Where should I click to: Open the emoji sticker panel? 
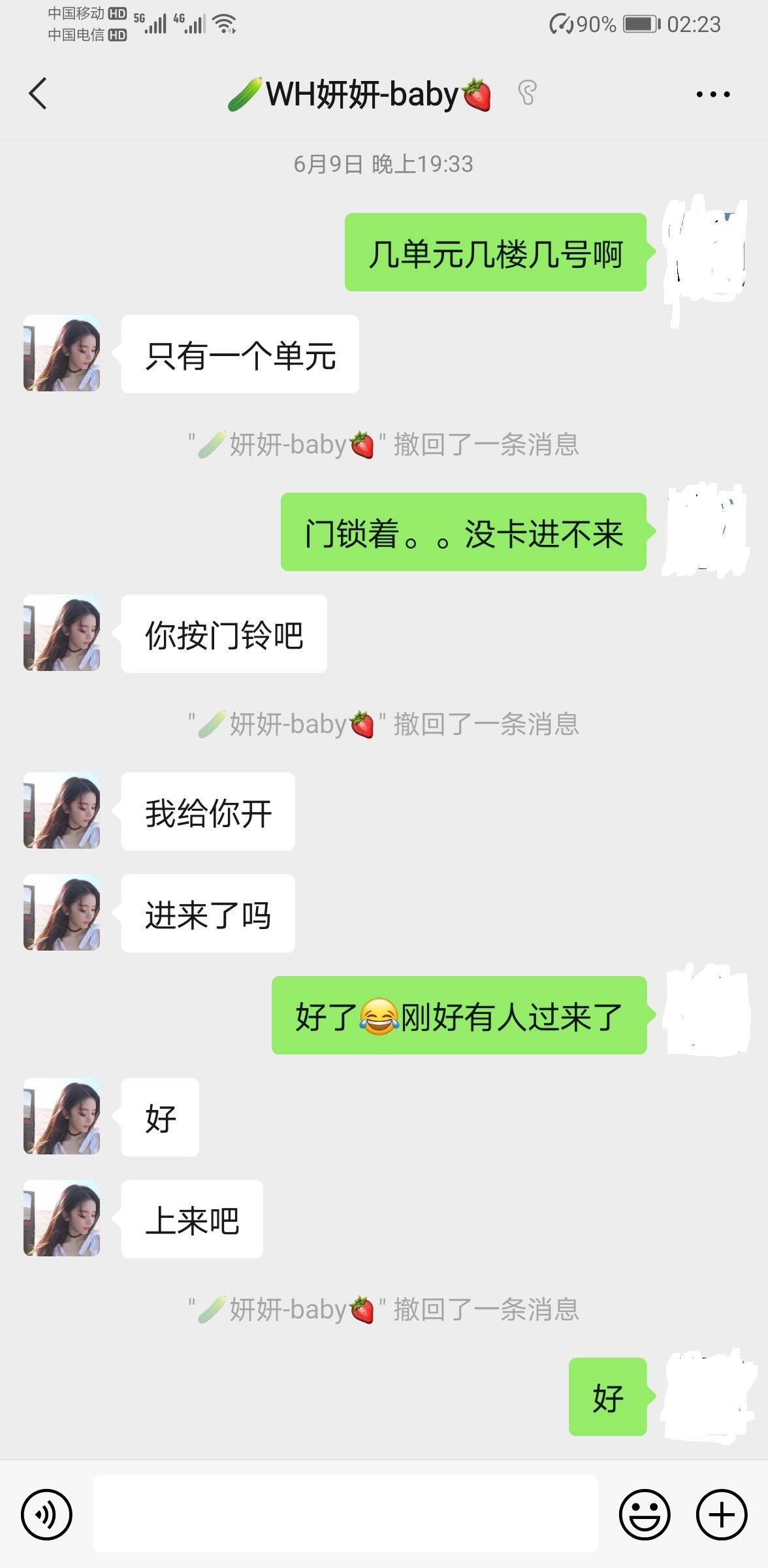(644, 1514)
